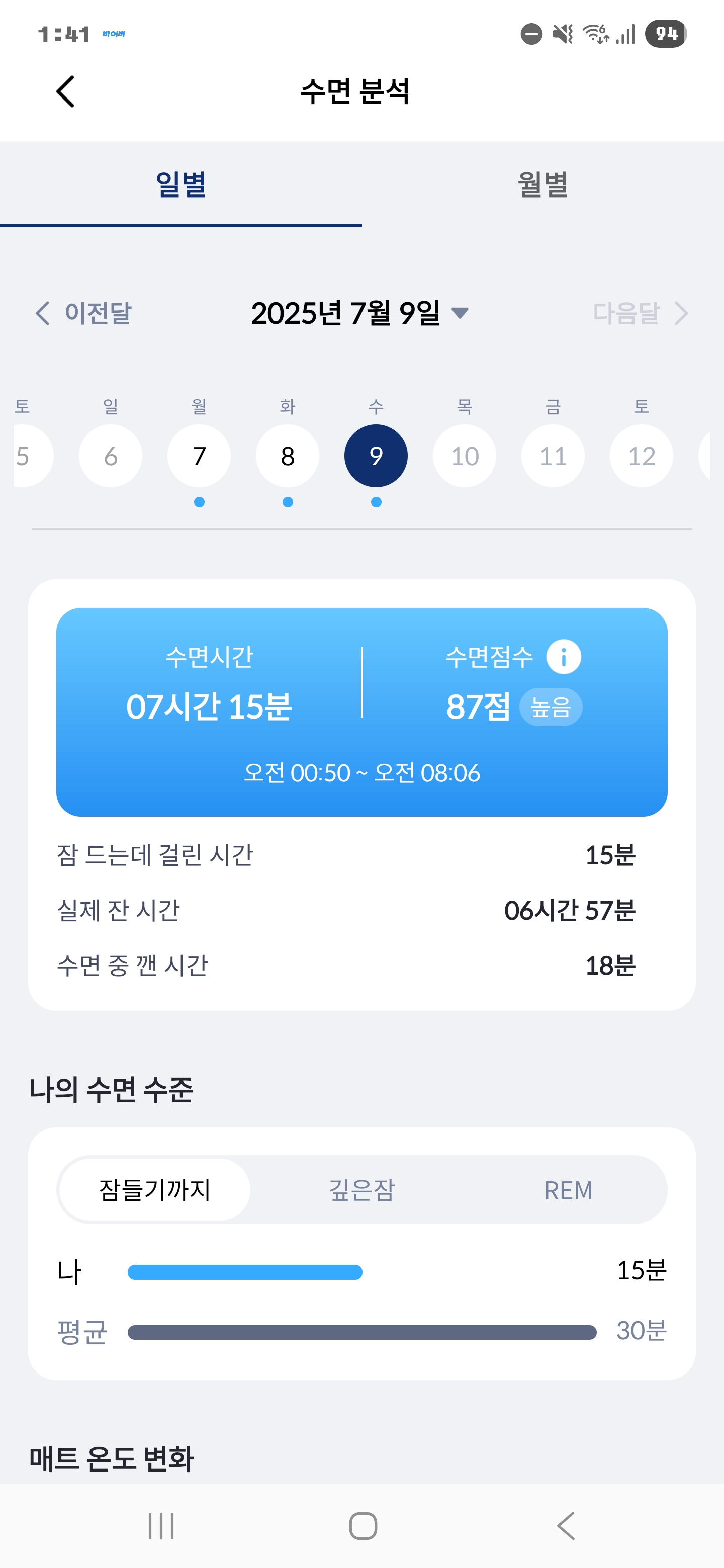Tap the Wi-Fi status icon

pos(595,35)
